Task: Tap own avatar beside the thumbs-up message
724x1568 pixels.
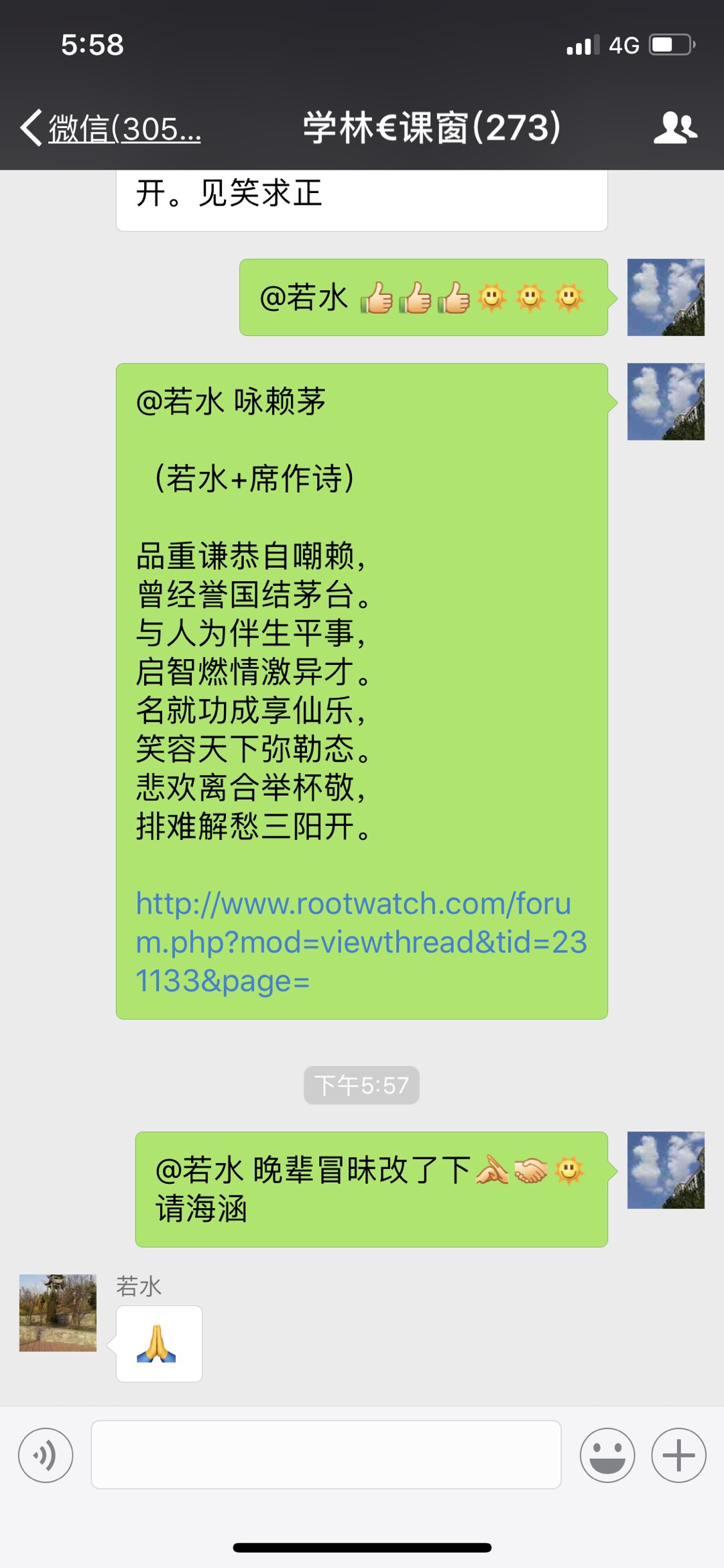Action: pos(665,298)
